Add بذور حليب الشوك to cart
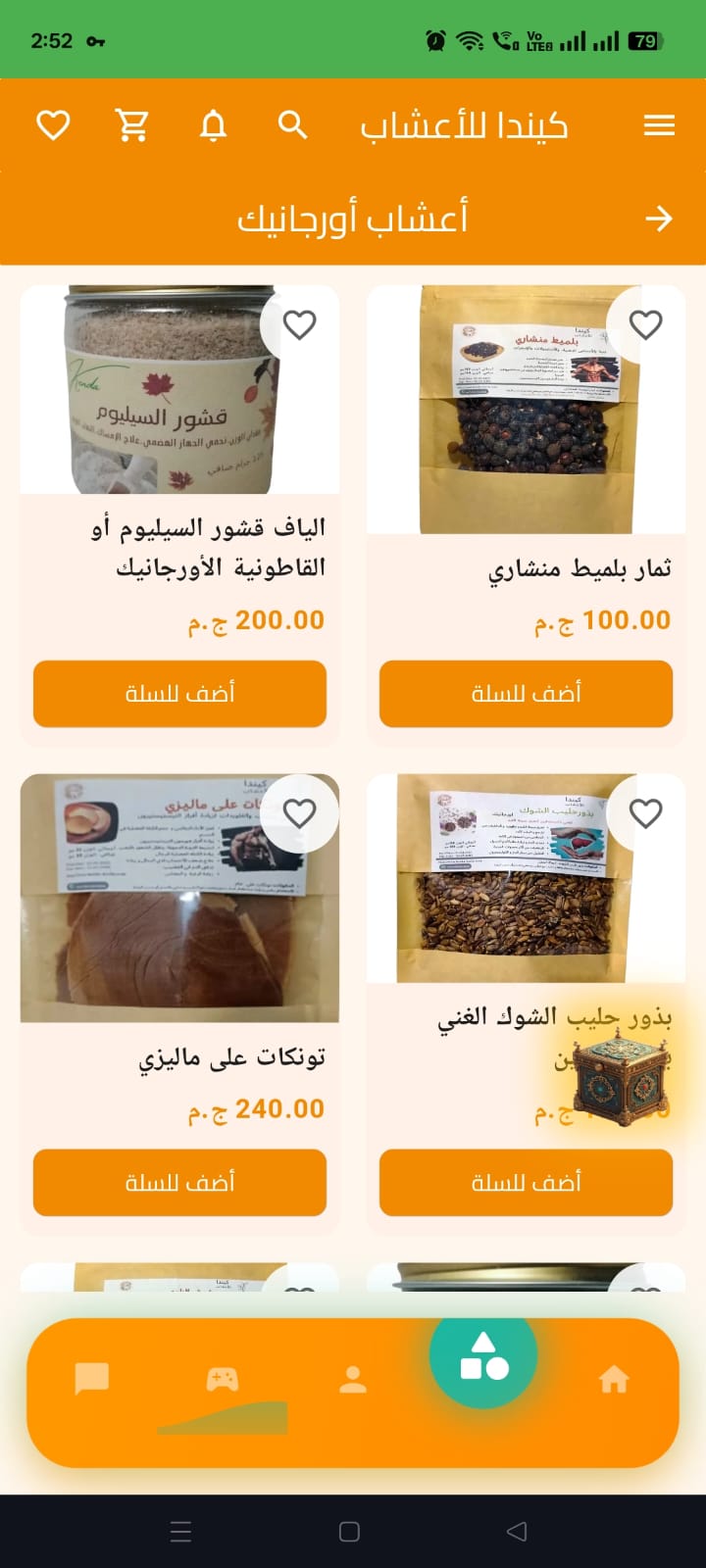Image resolution: width=706 pixels, height=1568 pixels. tap(526, 1183)
